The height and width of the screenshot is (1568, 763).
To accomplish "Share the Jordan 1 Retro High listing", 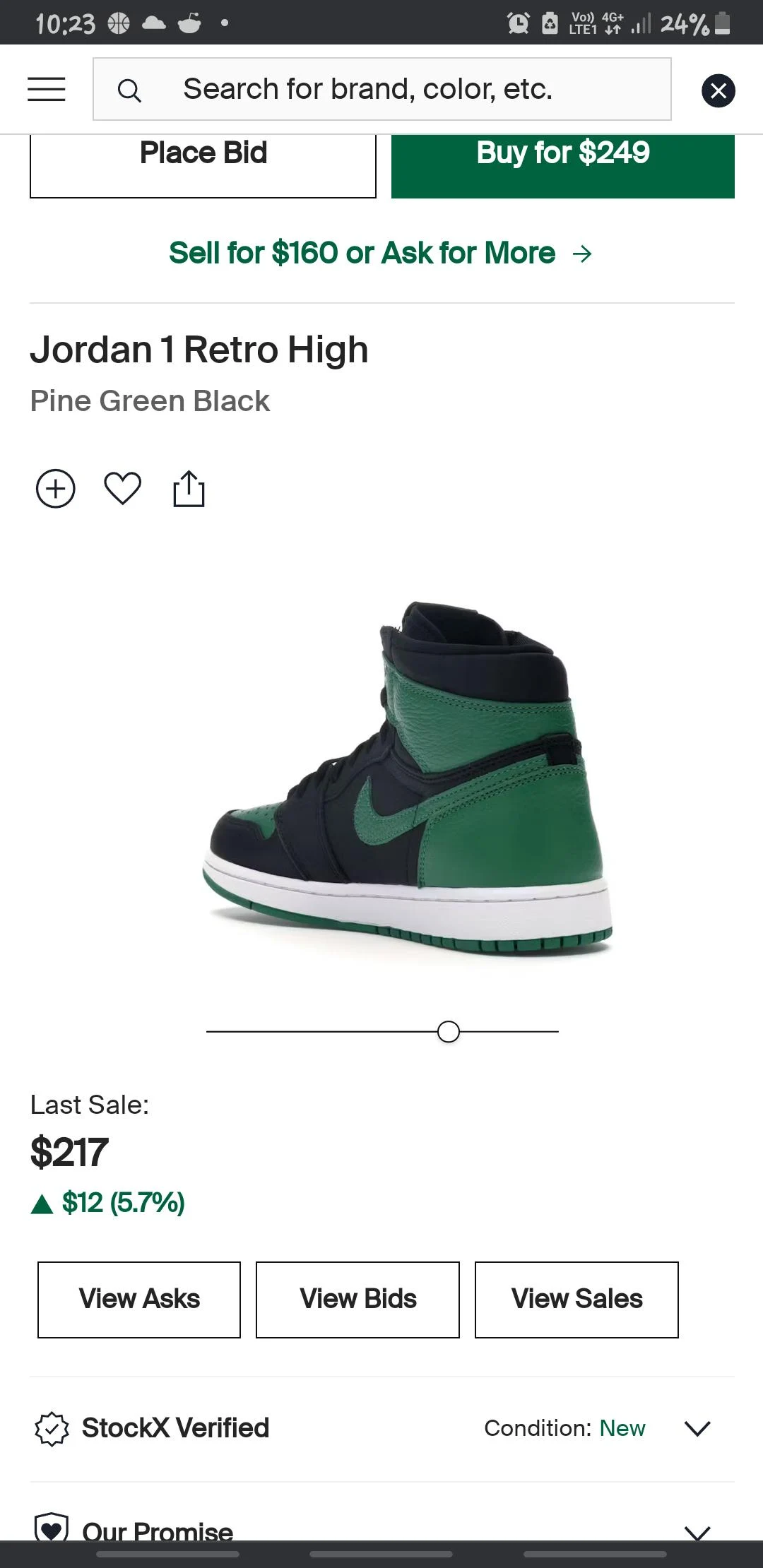I will click(x=189, y=487).
